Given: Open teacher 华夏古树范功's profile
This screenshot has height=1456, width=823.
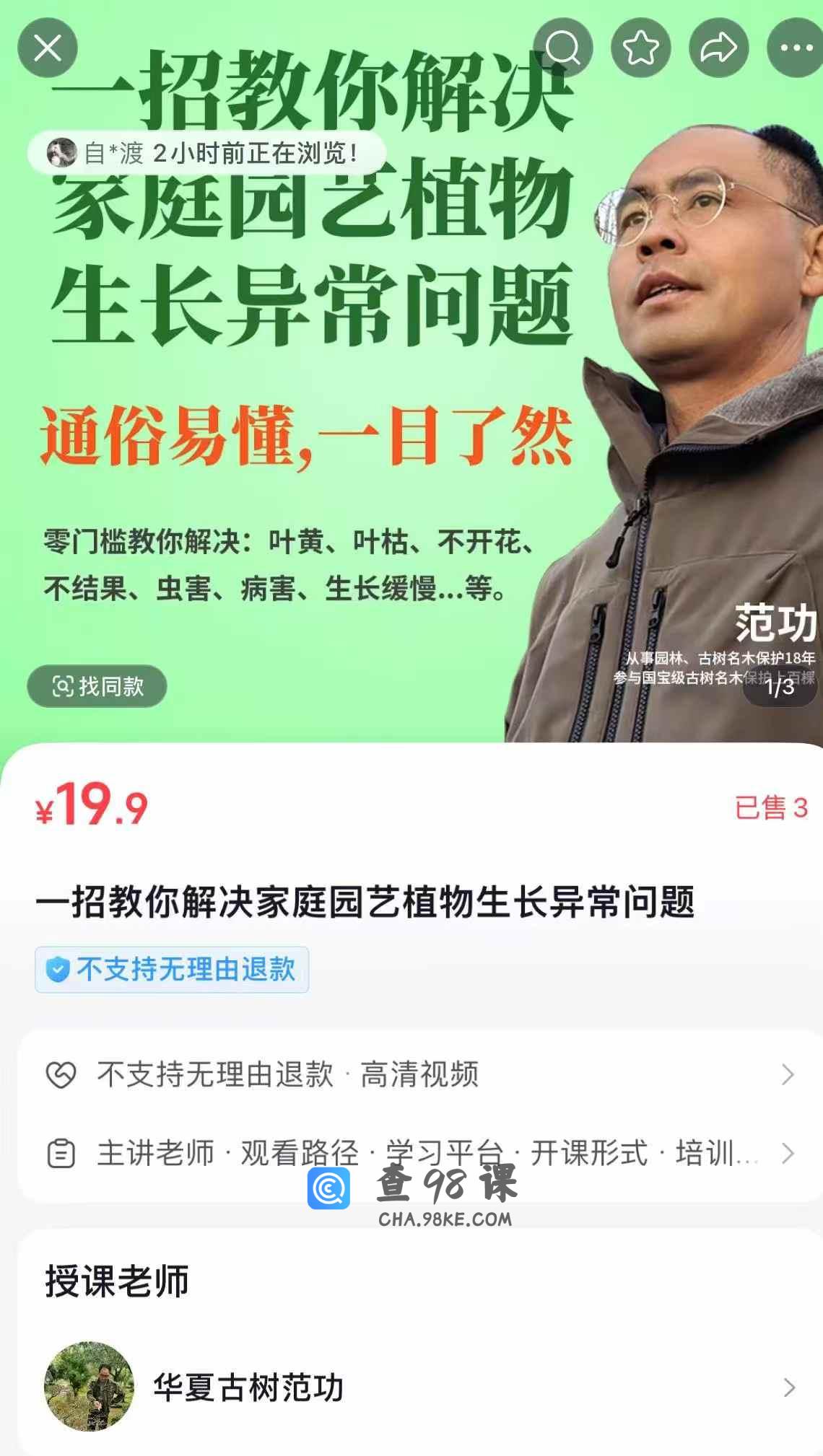Looking at the screenshot, I should 420,1387.
